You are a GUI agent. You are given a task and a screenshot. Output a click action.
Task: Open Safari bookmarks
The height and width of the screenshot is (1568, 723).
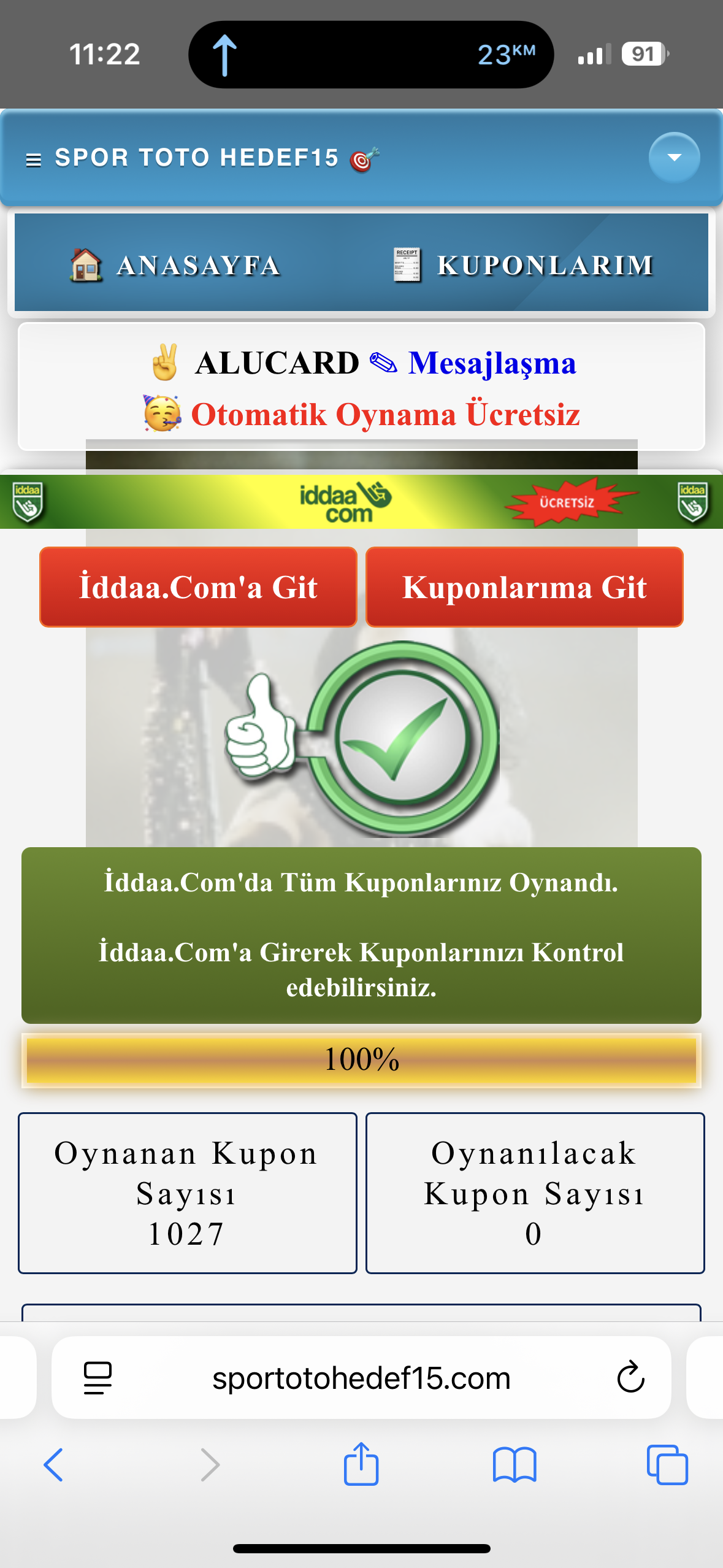514,1465
